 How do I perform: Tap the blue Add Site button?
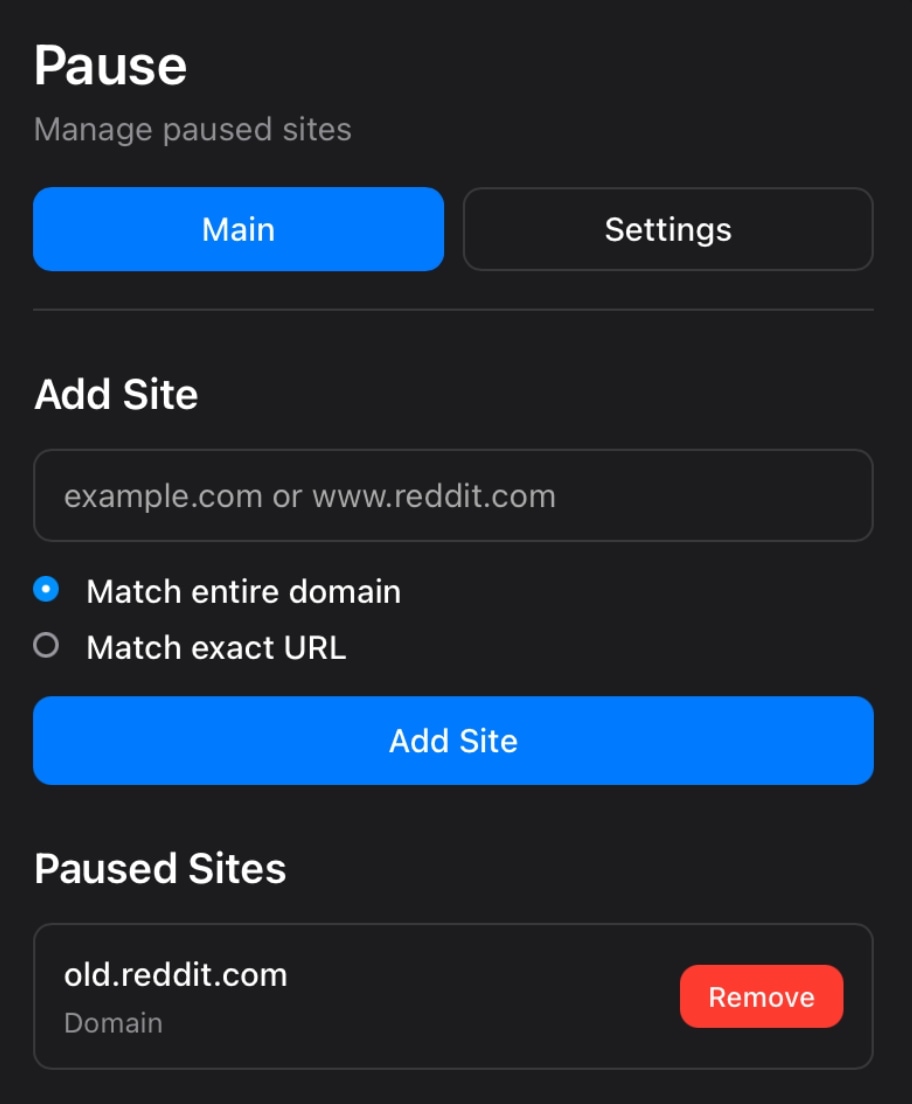pyautogui.click(x=453, y=741)
